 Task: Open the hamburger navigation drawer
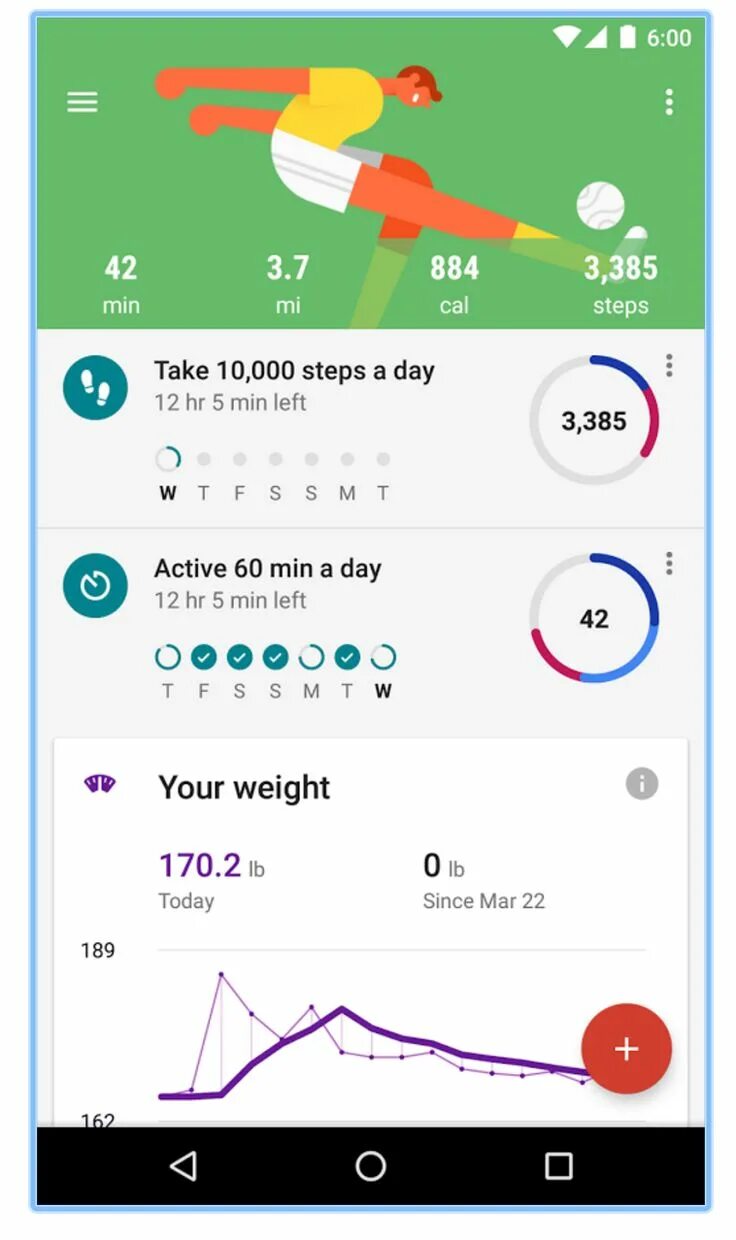coord(82,102)
